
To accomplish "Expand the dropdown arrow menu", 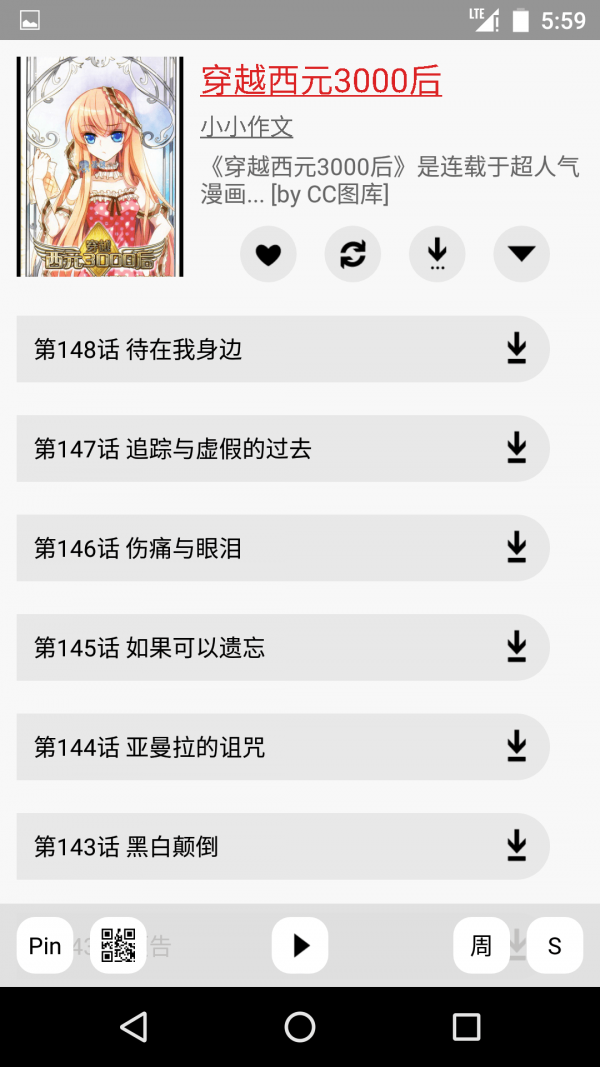I will point(521,254).
